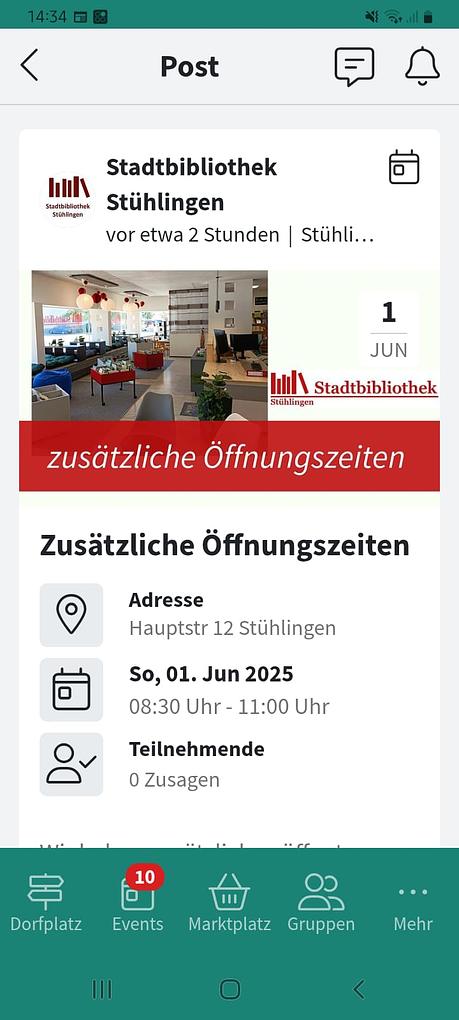Switch to the Events tab
The height and width of the screenshot is (1020, 459).
point(138,902)
